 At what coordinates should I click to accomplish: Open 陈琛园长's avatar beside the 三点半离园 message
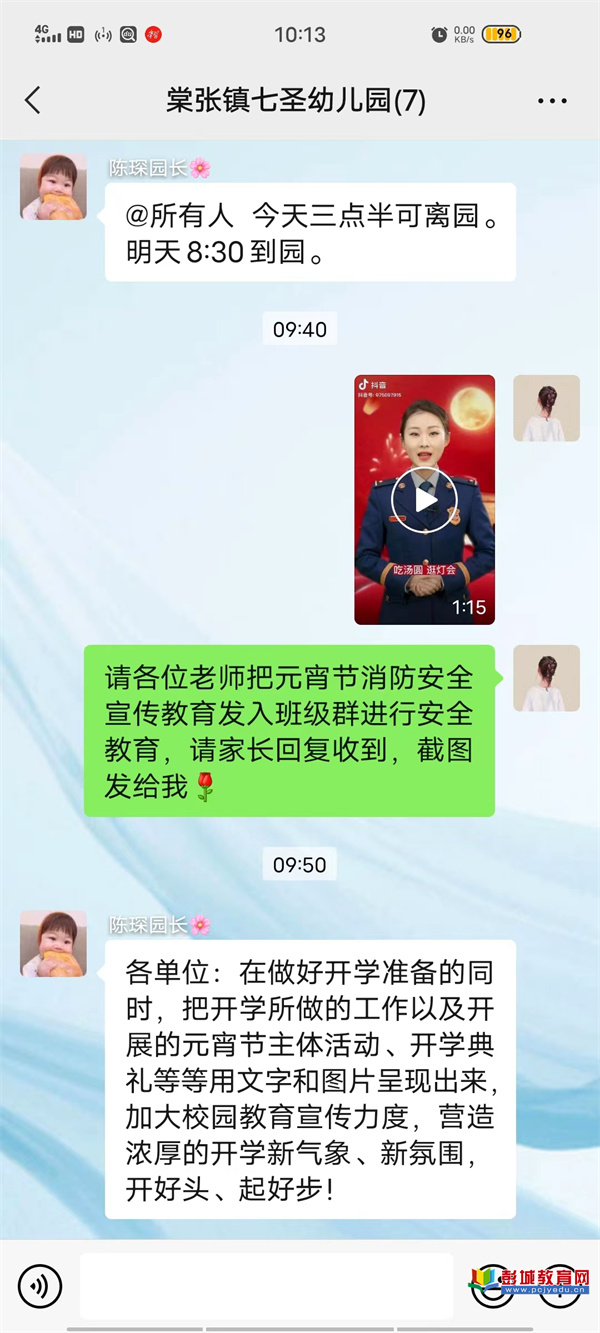click(x=54, y=187)
